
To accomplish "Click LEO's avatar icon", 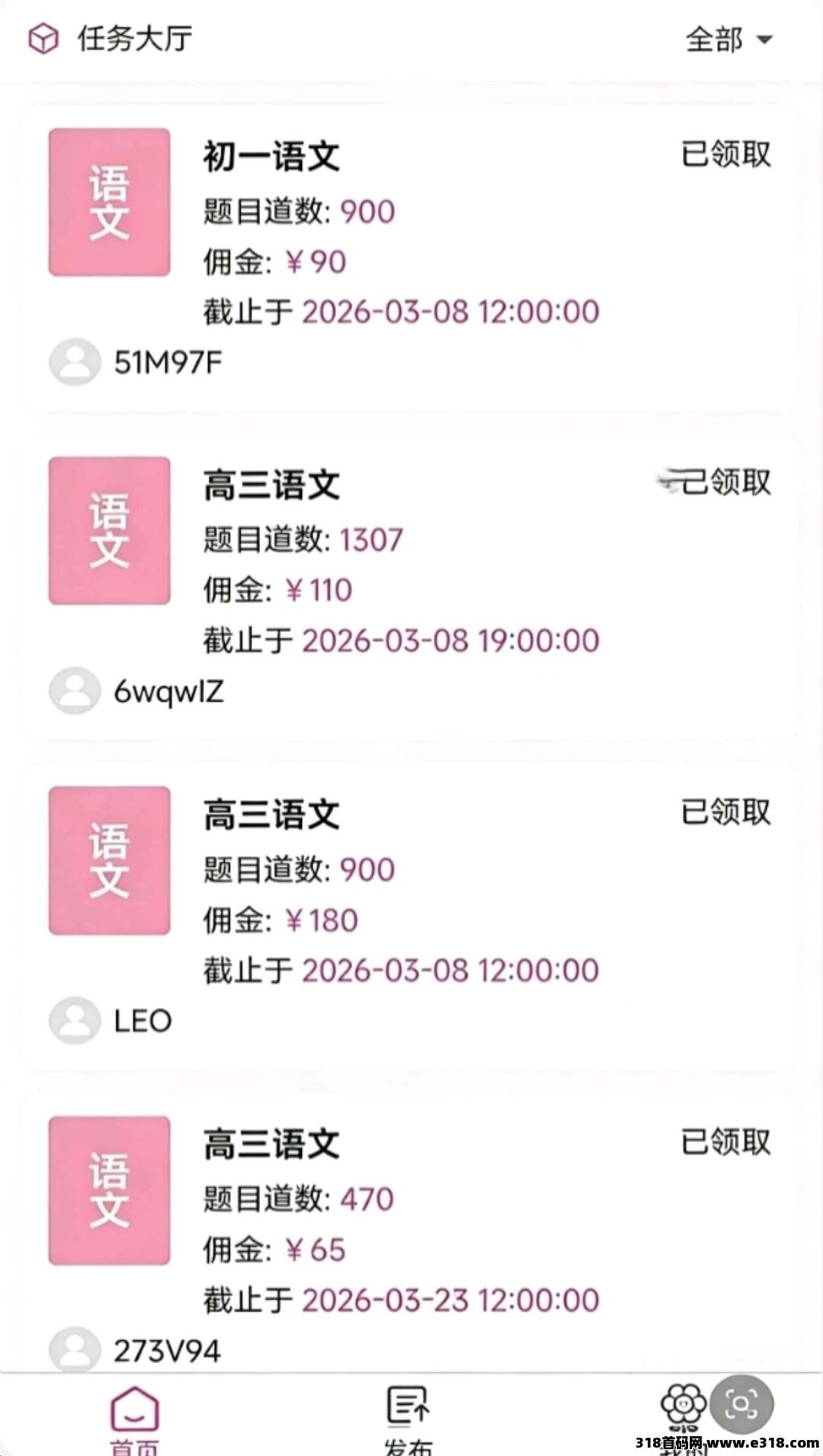I will click(74, 1020).
